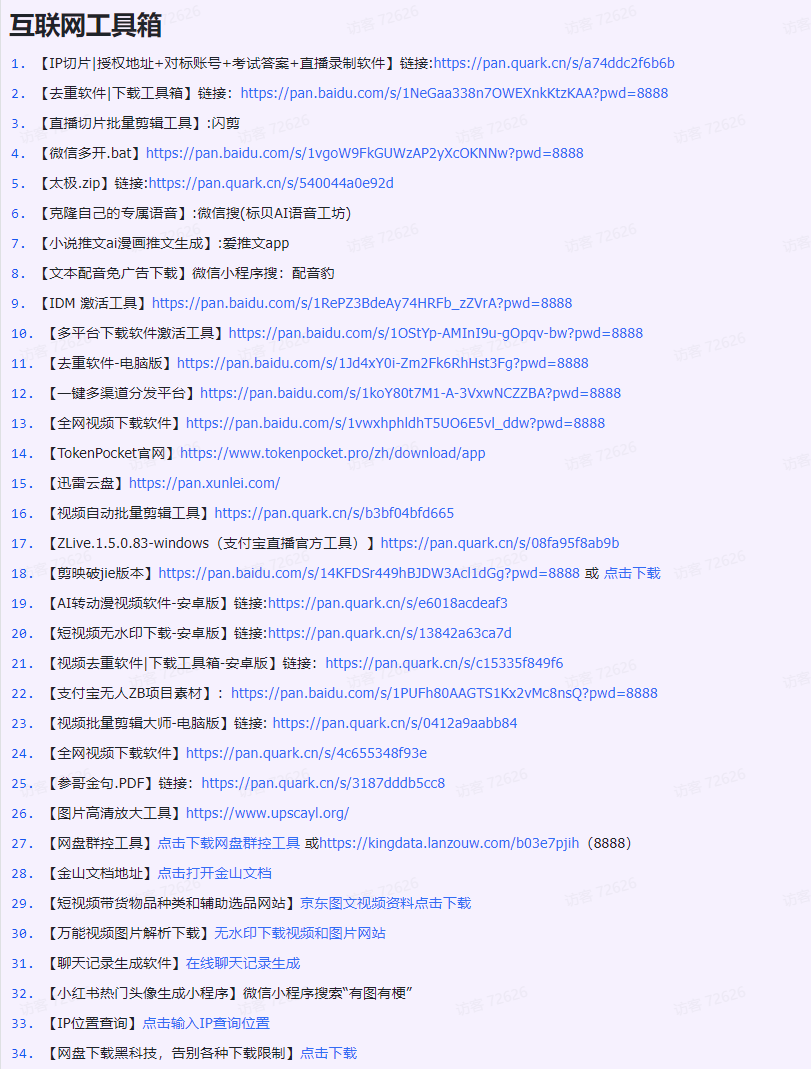811x1069 pixels.
Task: Tap 点击打开金山文档 link
Action: pyautogui.click(x=214, y=873)
